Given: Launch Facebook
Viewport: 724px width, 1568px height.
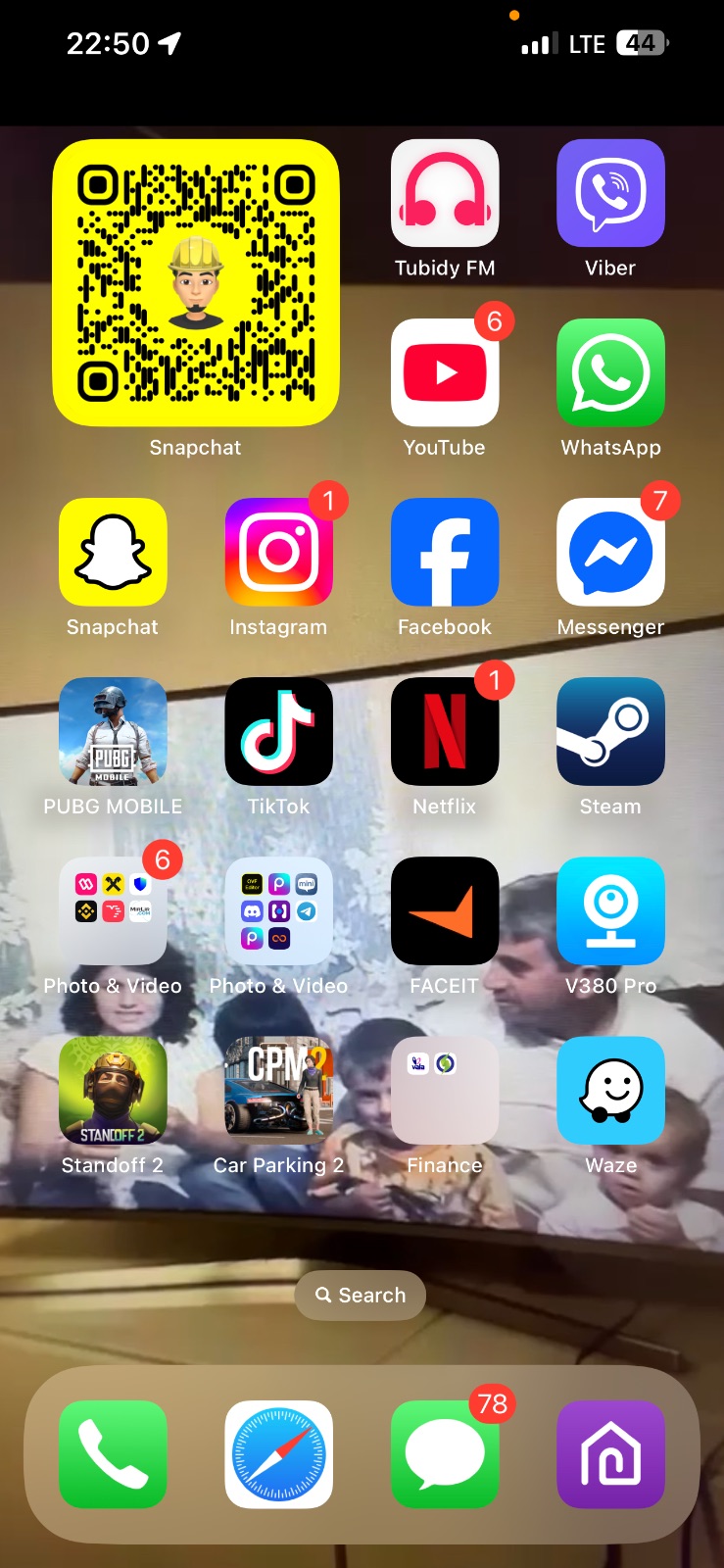Looking at the screenshot, I should click(445, 552).
